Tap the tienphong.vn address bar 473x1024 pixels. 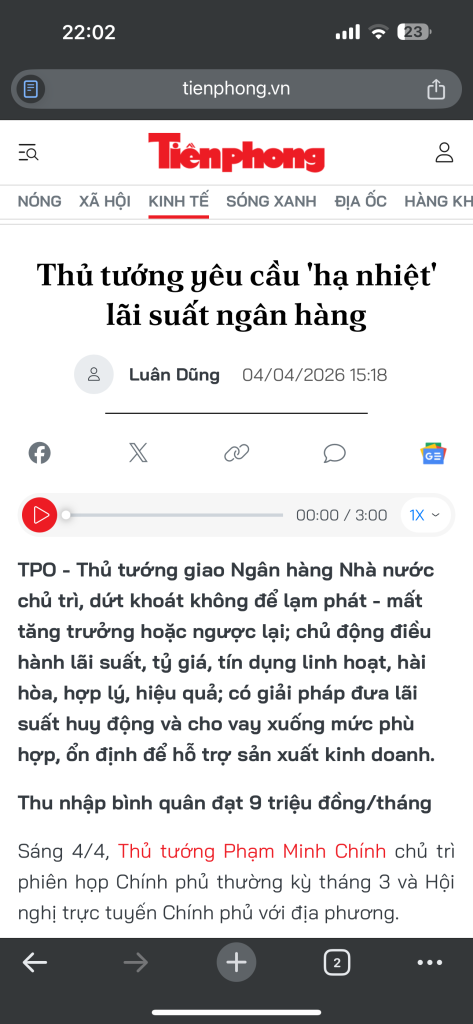pyautogui.click(x=236, y=89)
